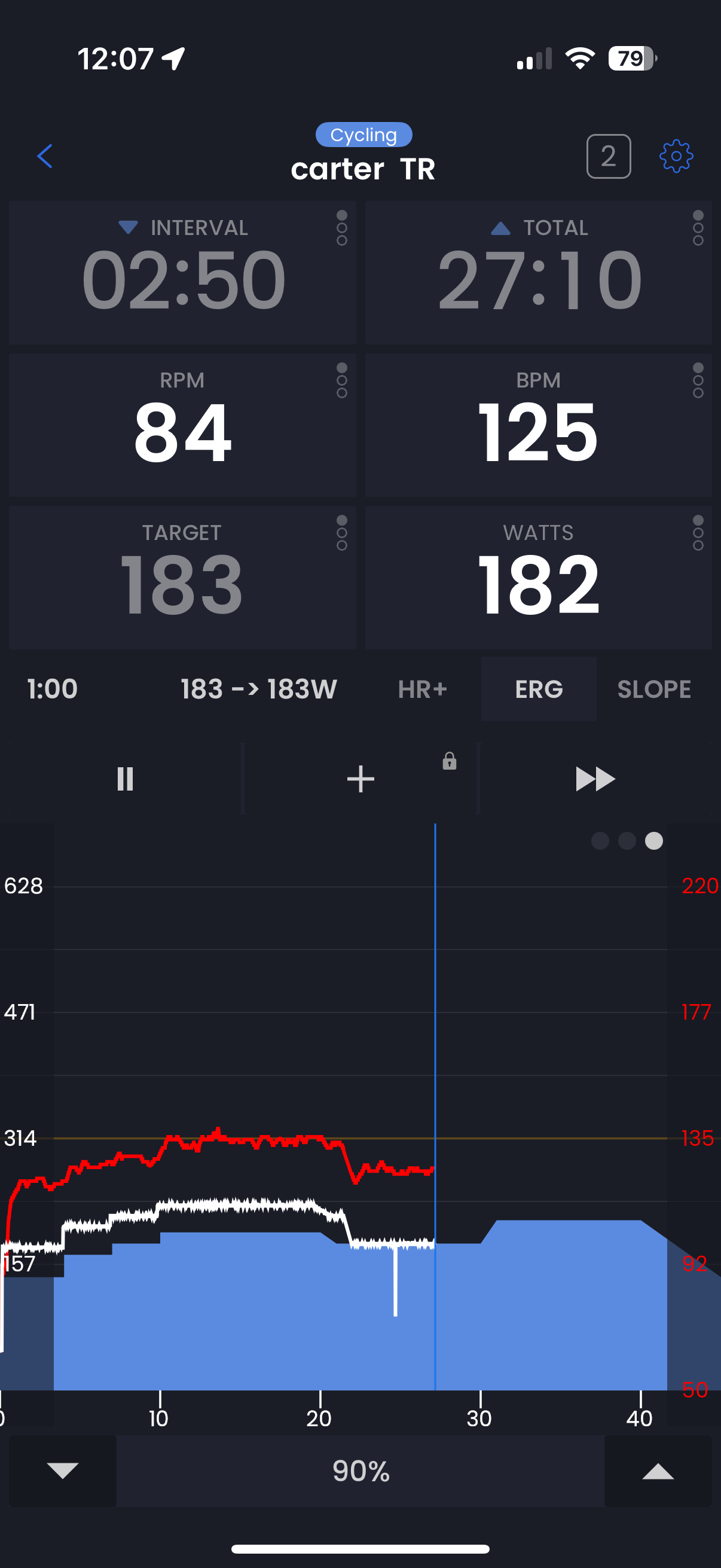
Task: Tap the plus button to extend interval
Action: click(360, 779)
